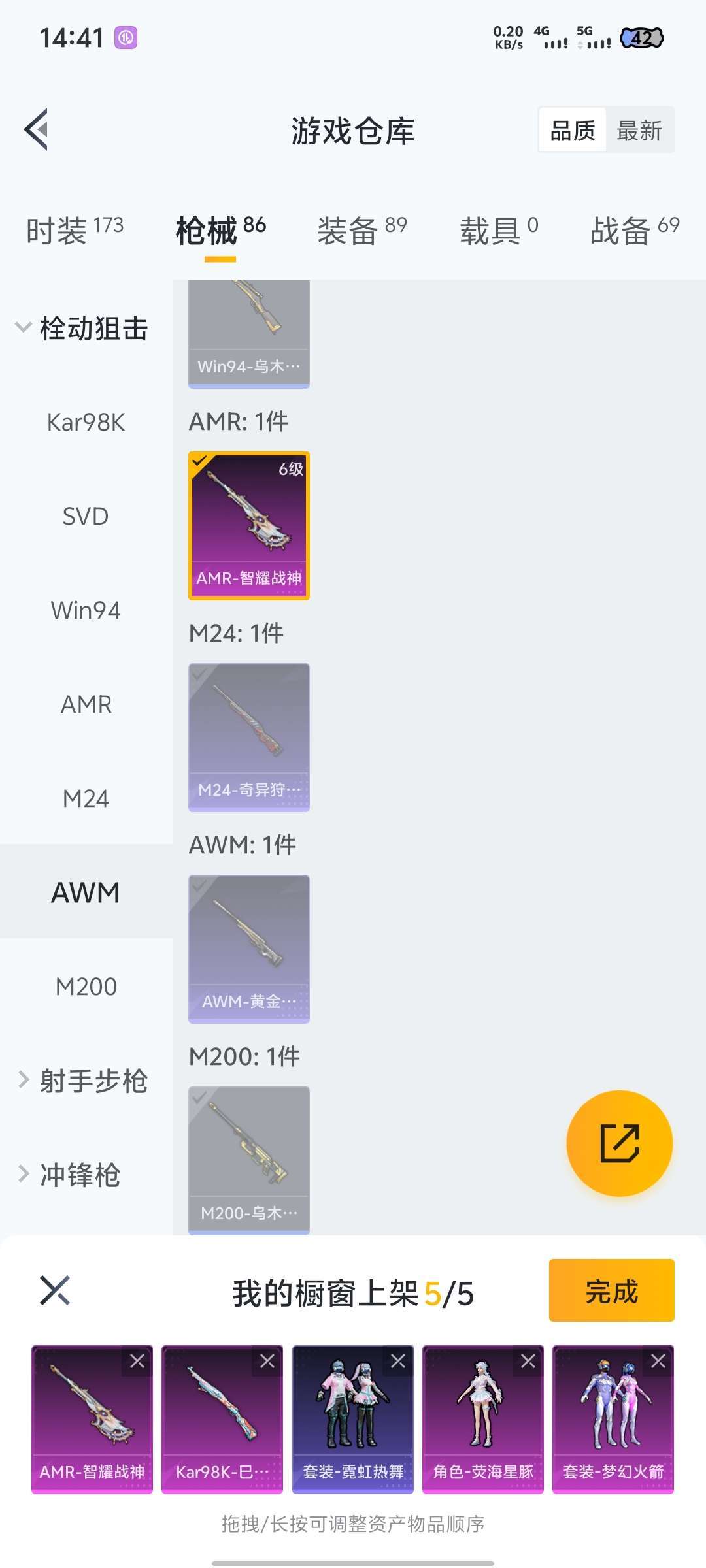Tap the orange share floating button
The image size is (706, 1568).
(619, 1143)
